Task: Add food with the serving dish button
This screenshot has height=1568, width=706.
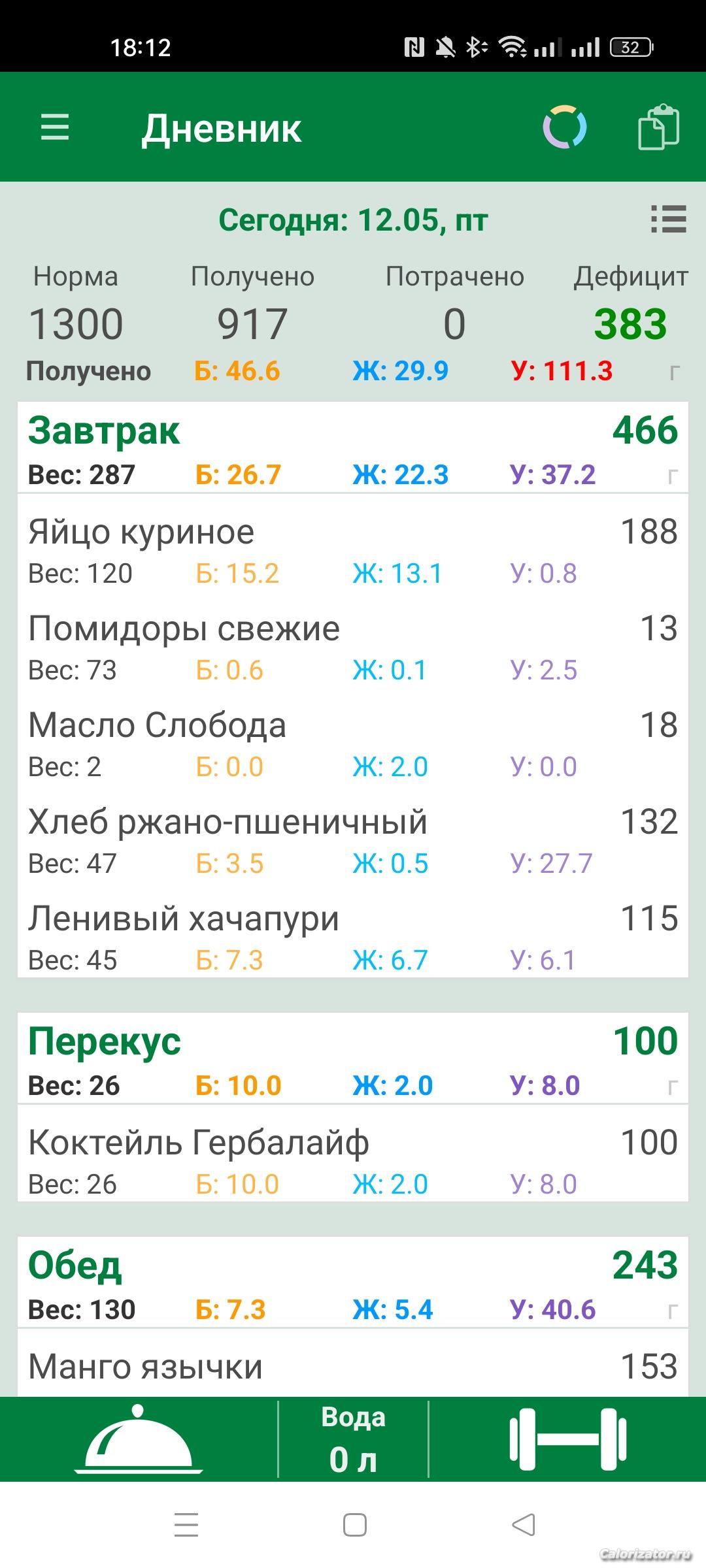Action: [x=139, y=1439]
